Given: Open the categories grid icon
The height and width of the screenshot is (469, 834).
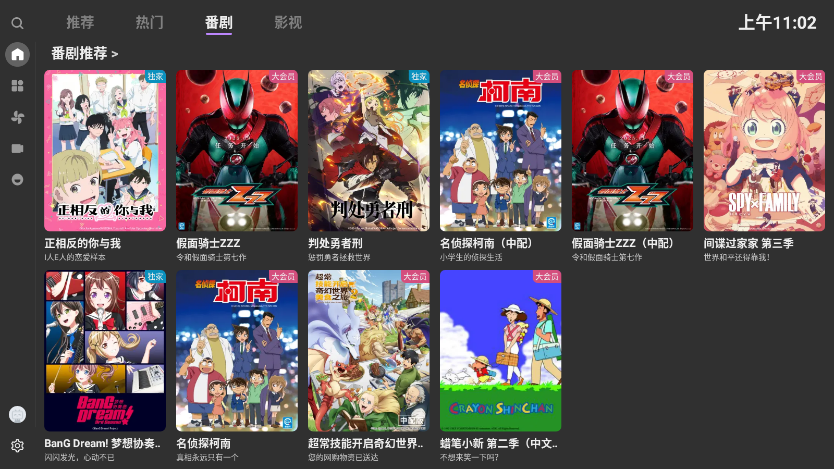Looking at the screenshot, I should pos(17,86).
